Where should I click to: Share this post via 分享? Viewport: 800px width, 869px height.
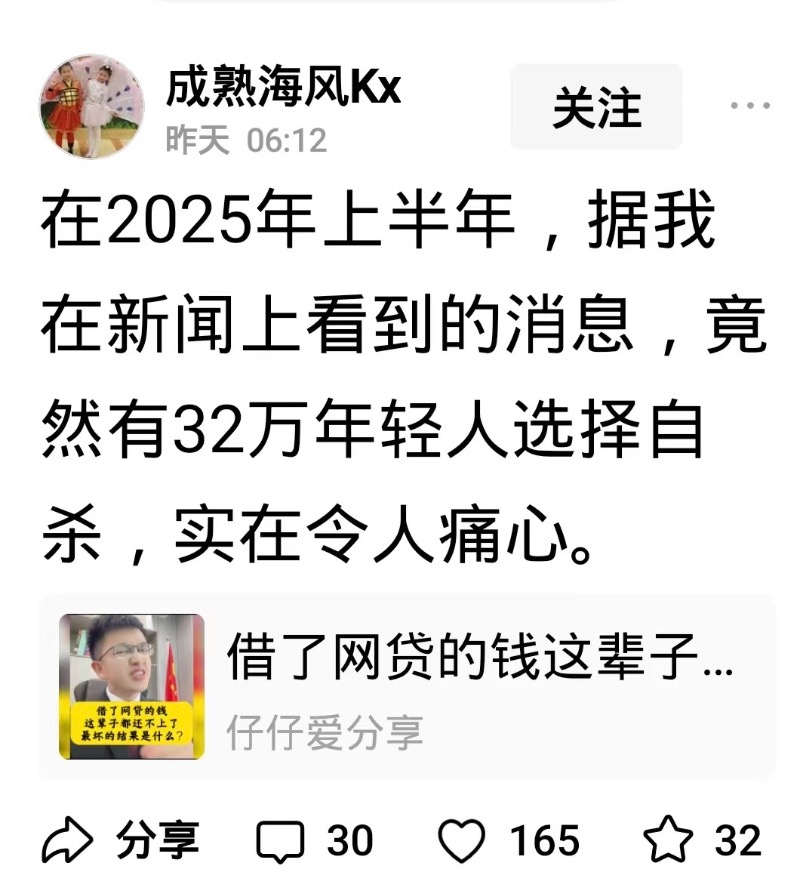coord(120,839)
